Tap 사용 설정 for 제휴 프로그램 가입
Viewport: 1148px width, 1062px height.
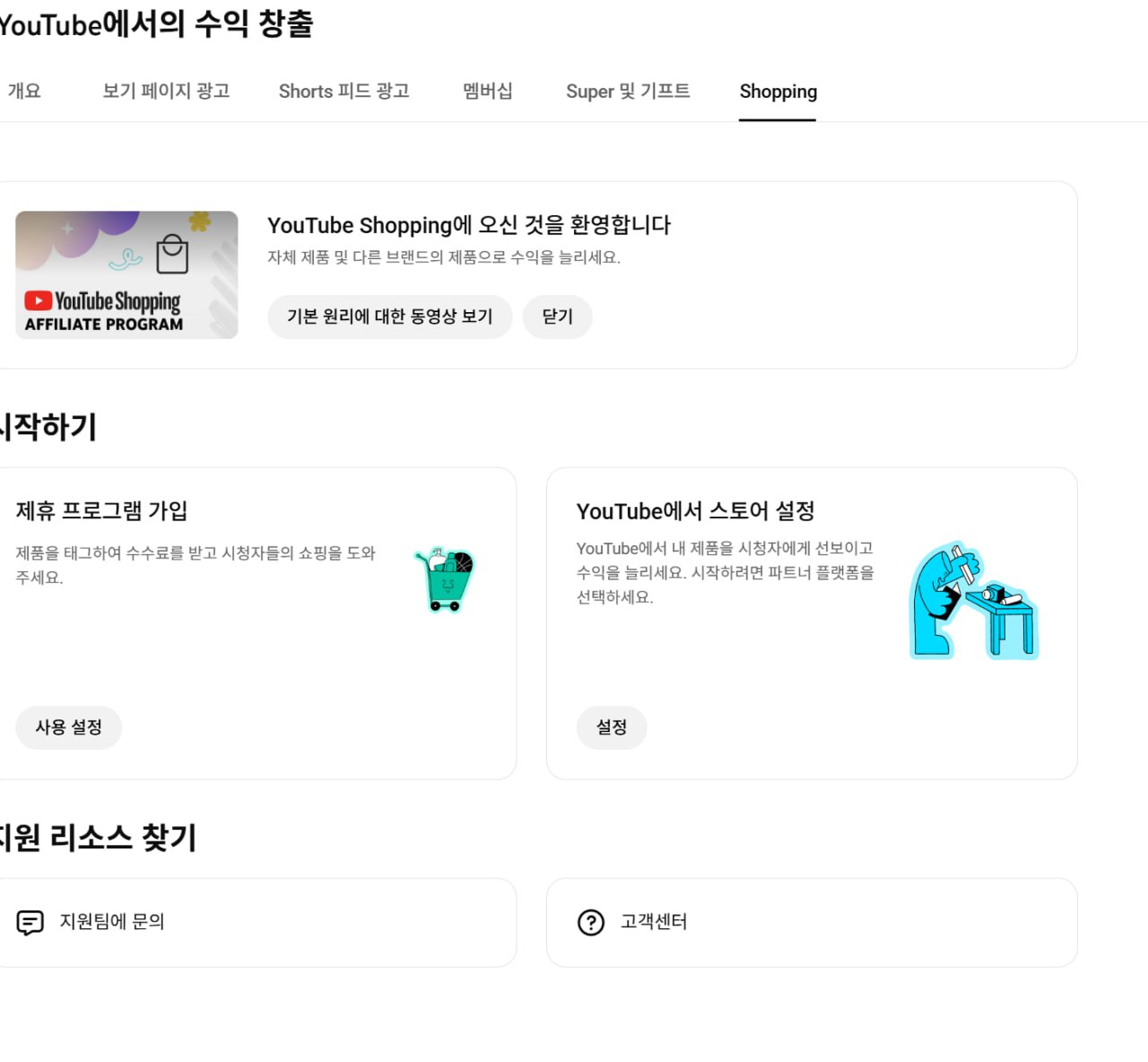[x=68, y=727]
